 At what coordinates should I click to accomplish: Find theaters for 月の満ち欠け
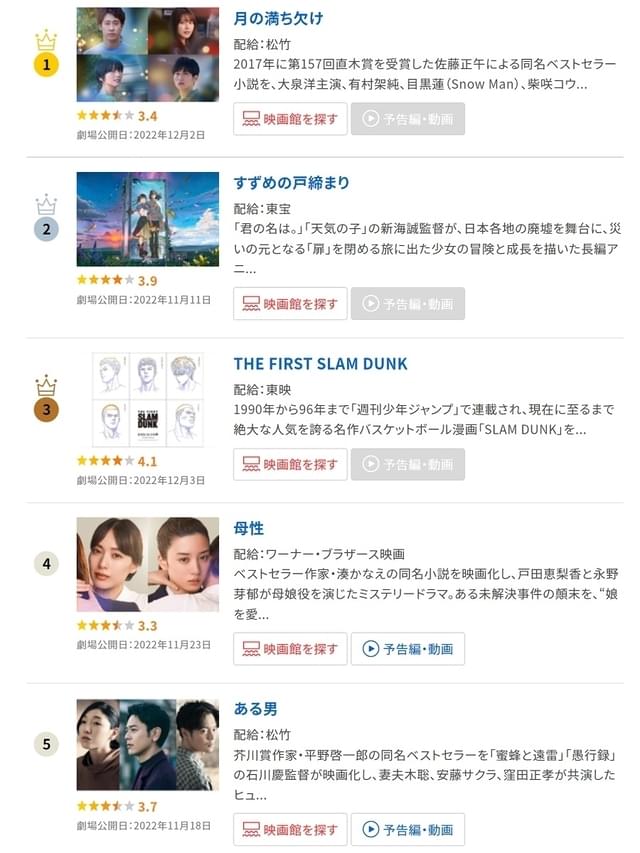pyautogui.click(x=290, y=119)
